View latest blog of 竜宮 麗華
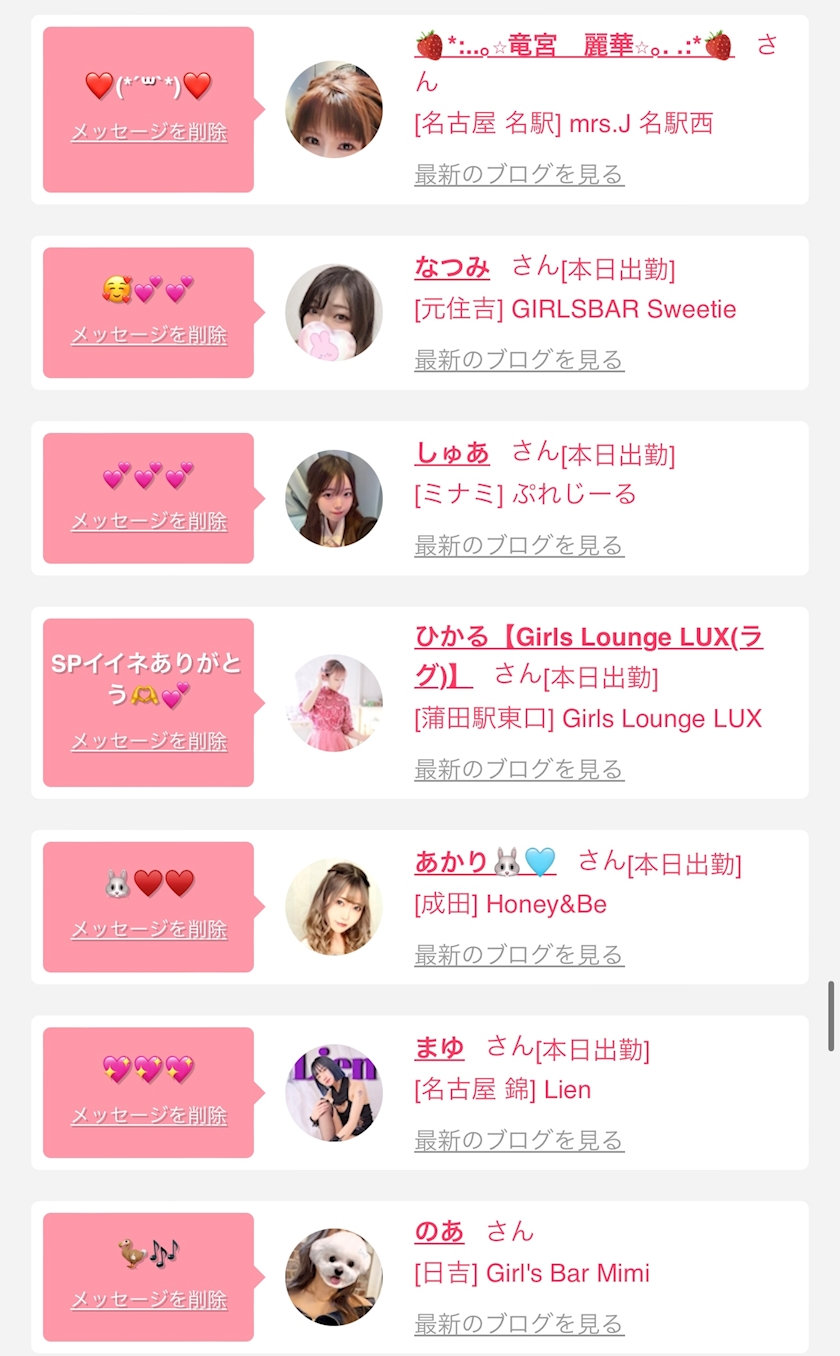 pyautogui.click(x=519, y=174)
